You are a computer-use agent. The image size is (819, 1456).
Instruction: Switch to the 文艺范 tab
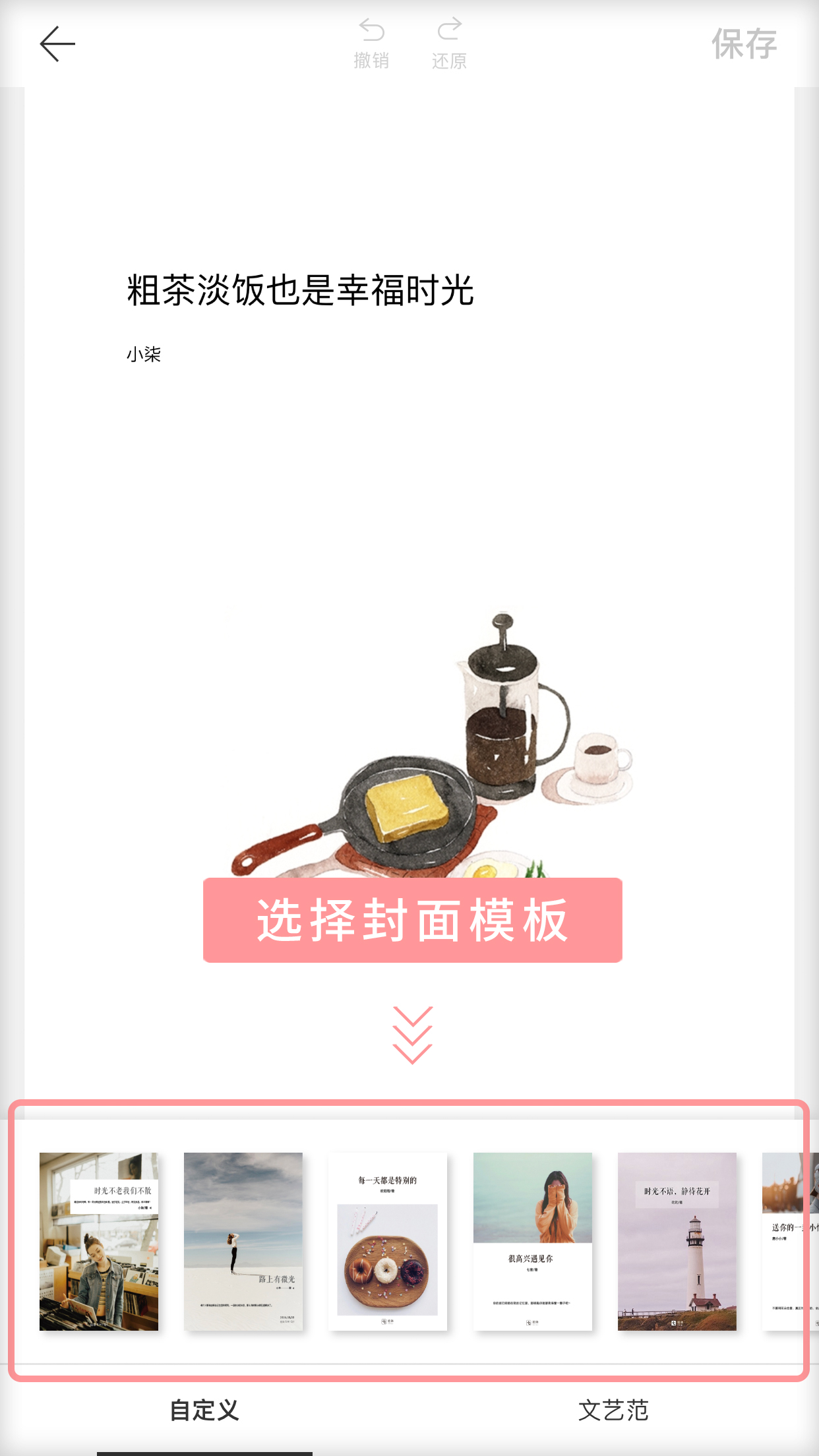click(x=613, y=1410)
